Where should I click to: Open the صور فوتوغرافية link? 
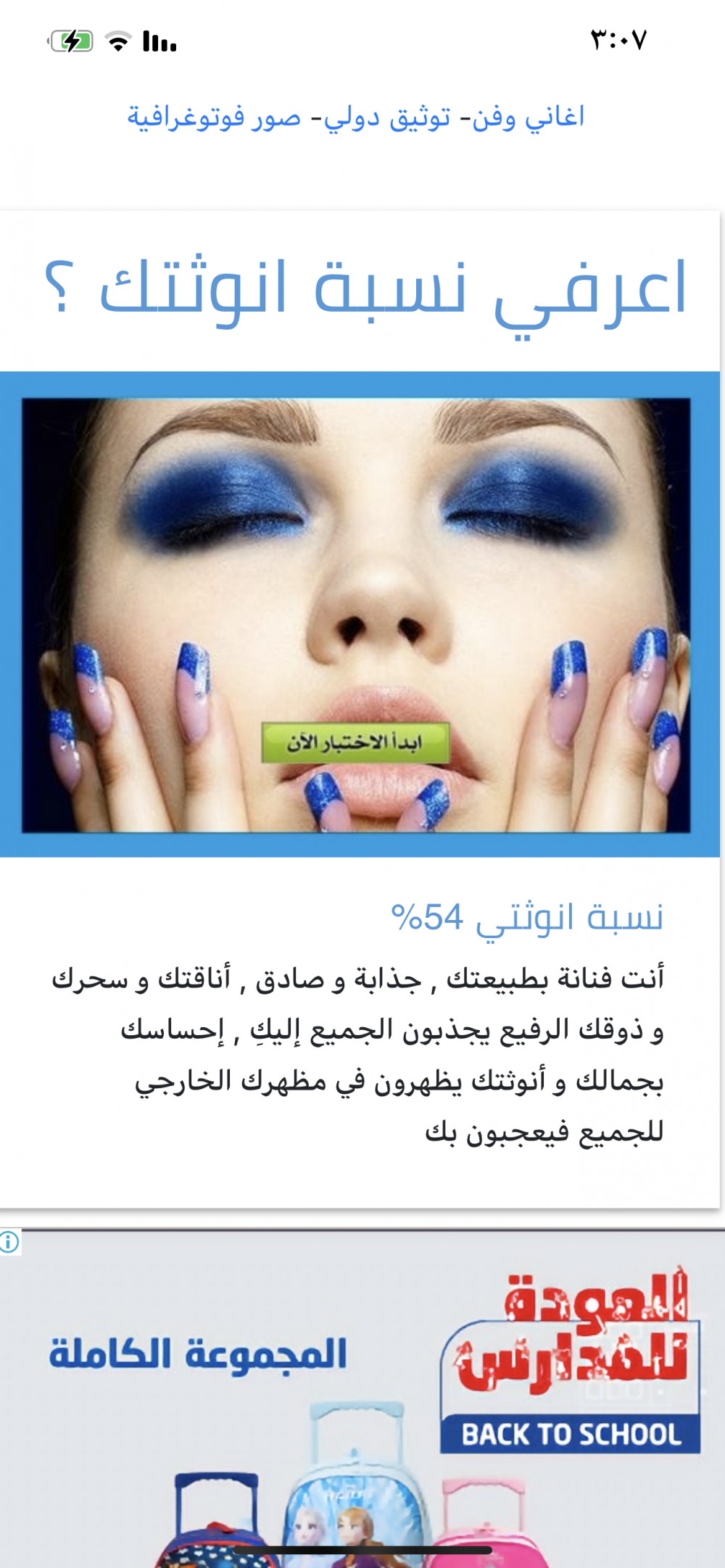pos(215,117)
